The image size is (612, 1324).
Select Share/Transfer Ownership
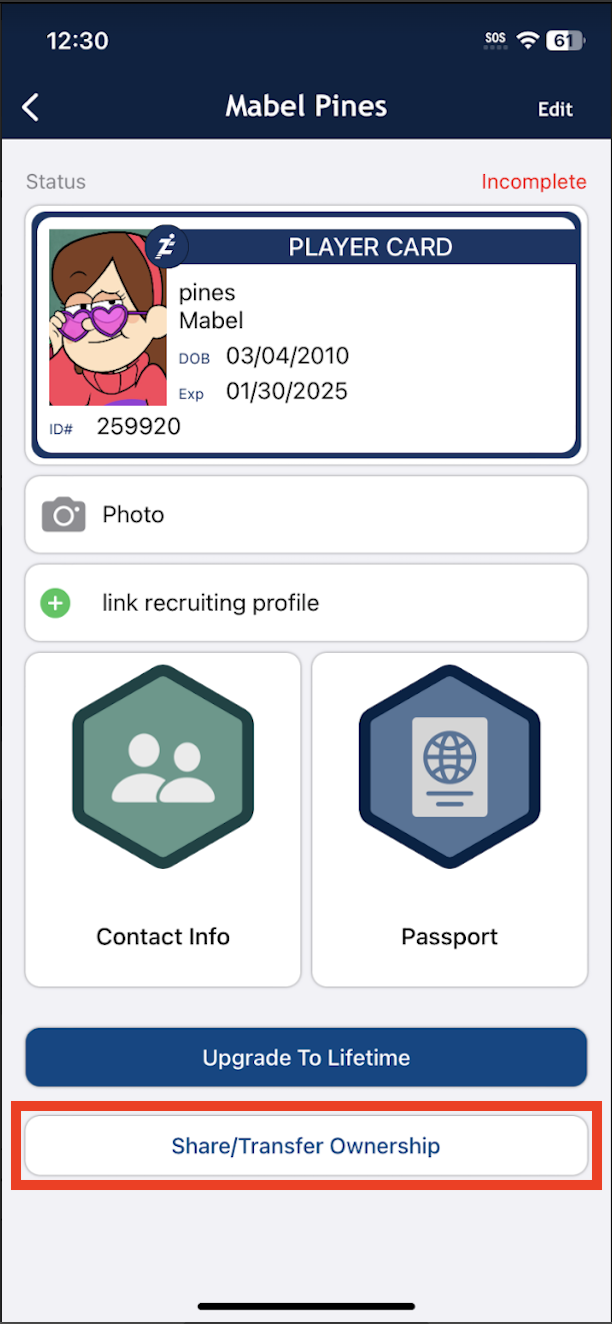click(x=306, y=1146)
